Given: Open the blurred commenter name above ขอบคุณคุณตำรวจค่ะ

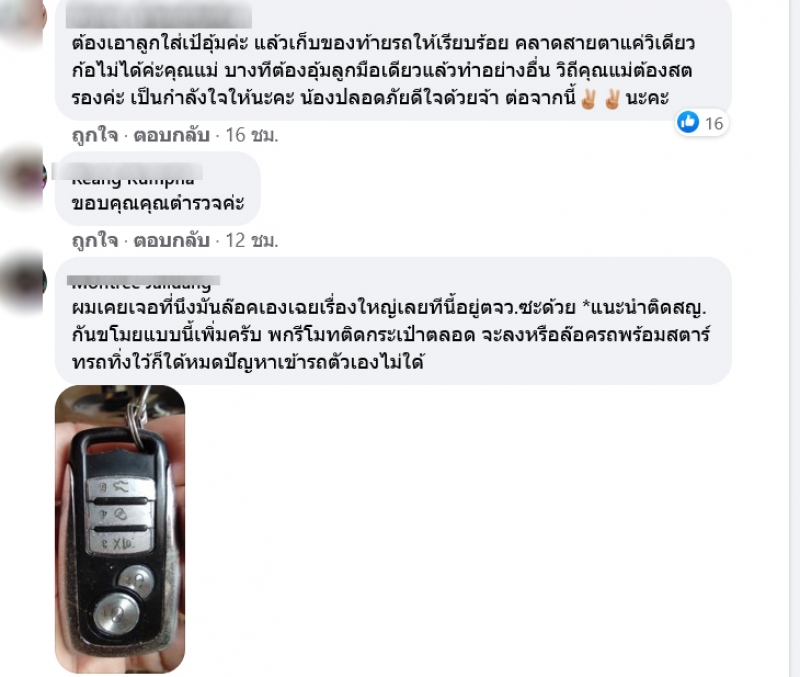Looking at the screenshot, I should click(132, 179).
